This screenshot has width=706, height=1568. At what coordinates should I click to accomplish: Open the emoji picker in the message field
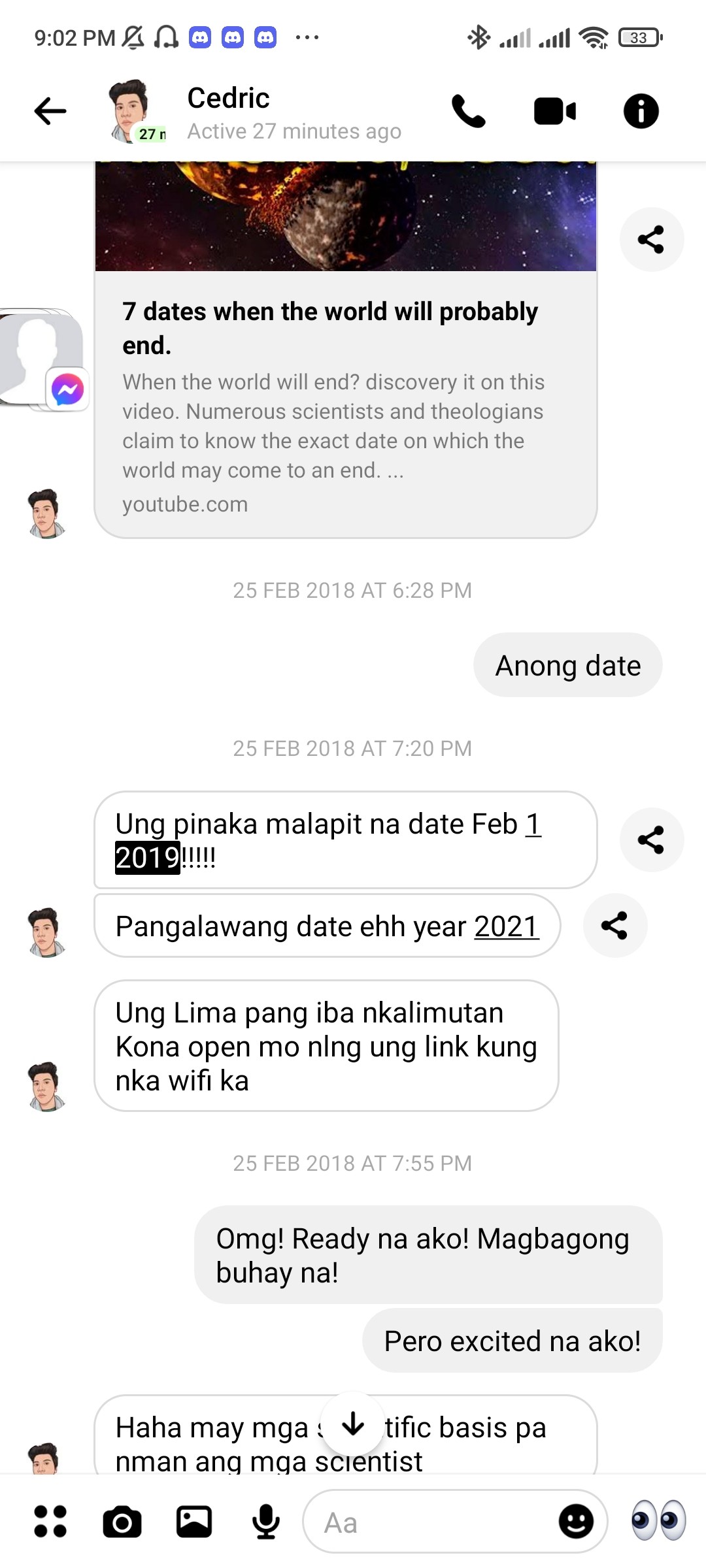pyautogui.click(x=576, y=1522)
